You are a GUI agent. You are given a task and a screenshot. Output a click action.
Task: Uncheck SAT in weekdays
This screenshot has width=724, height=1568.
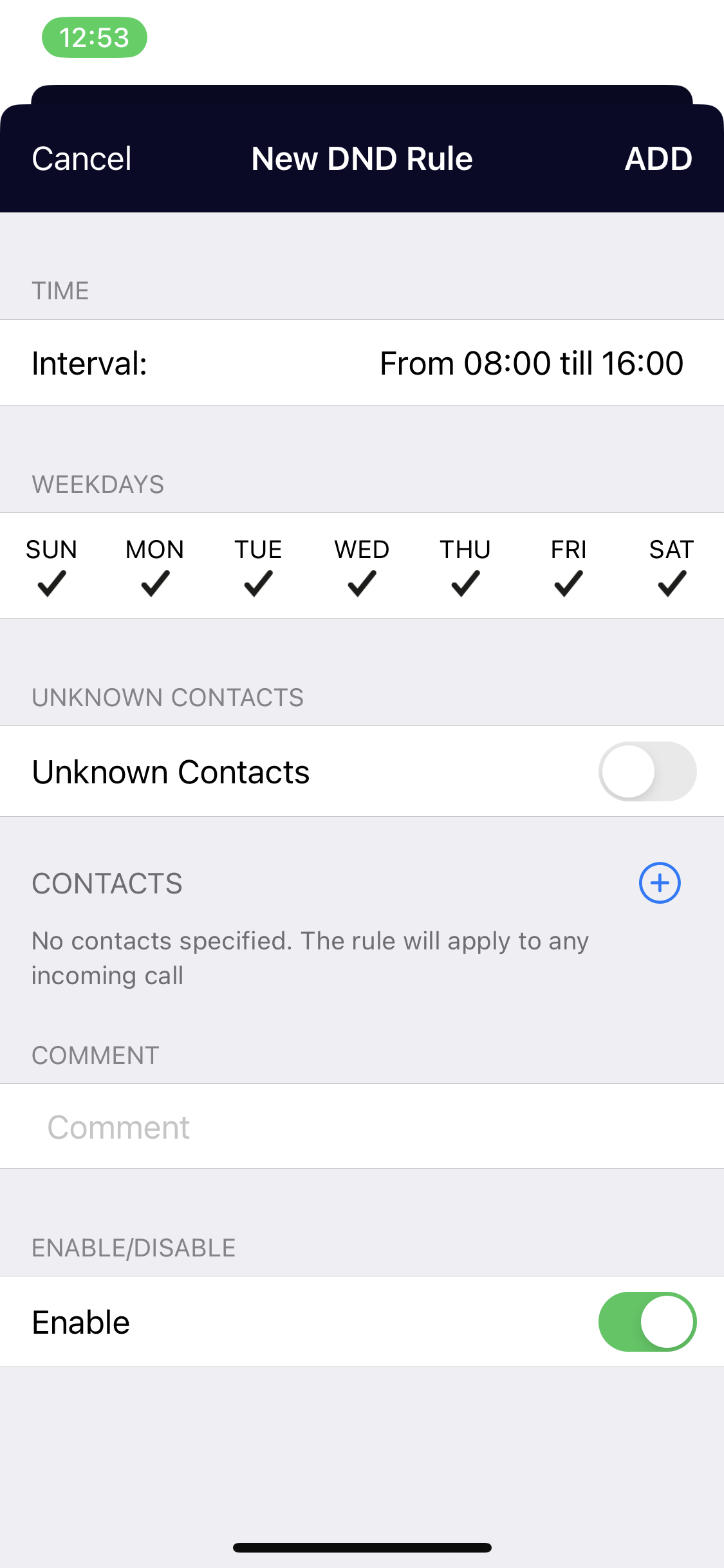[x=671, y=566]
